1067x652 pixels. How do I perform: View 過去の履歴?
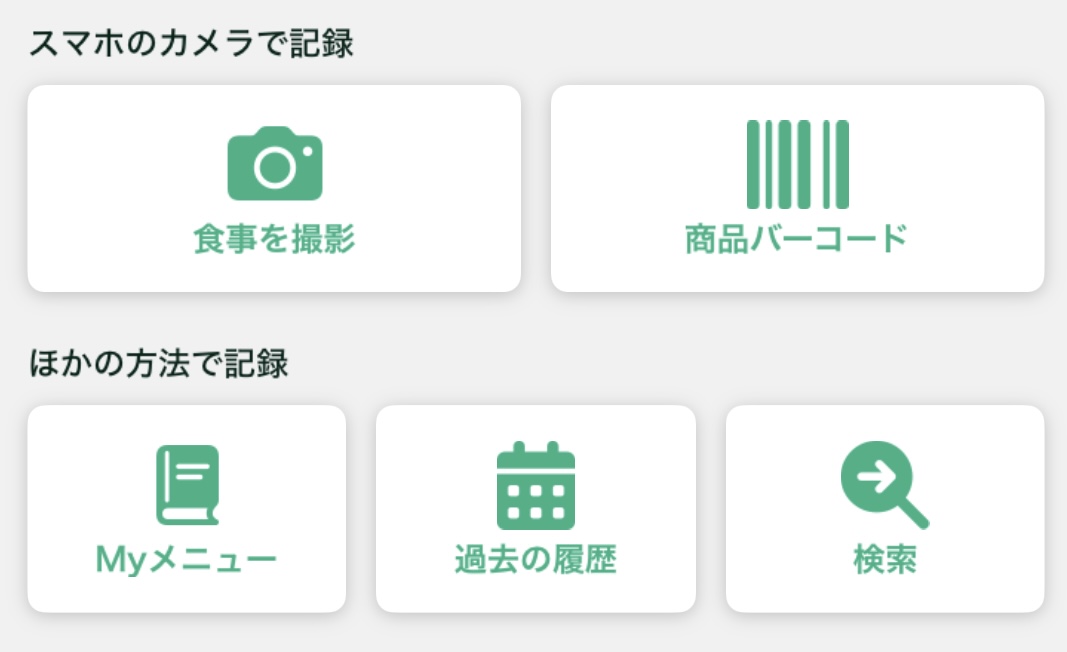[536, 509]
